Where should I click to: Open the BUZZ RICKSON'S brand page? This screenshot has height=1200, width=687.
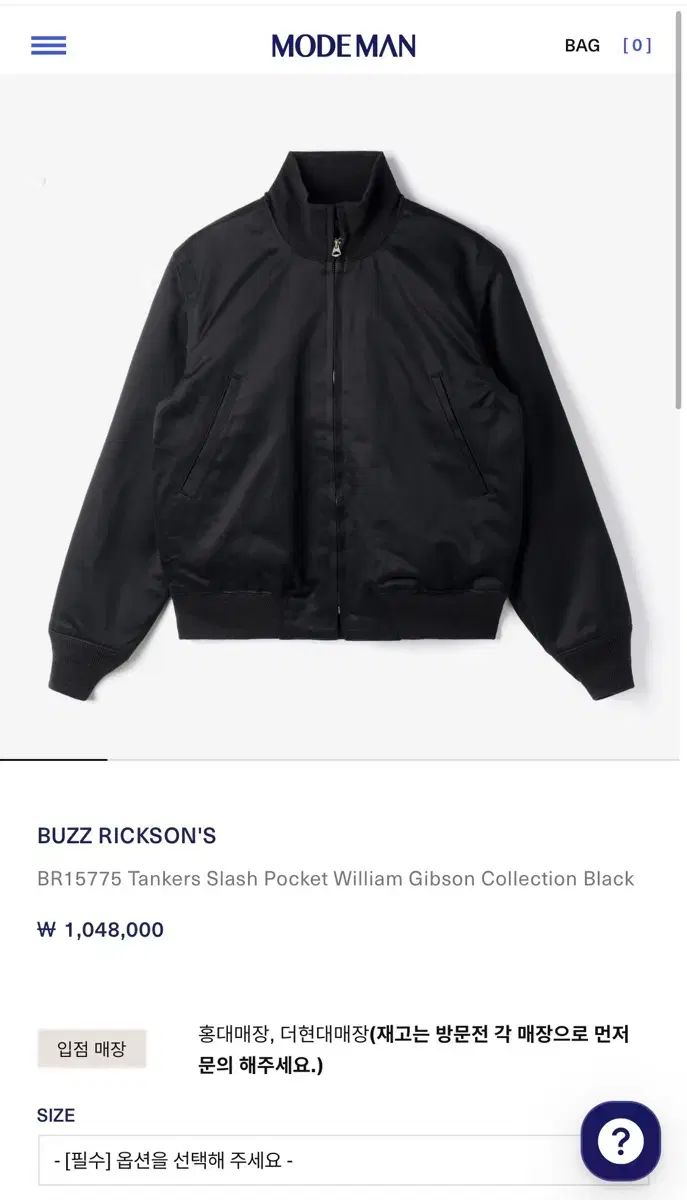[127, 836]
